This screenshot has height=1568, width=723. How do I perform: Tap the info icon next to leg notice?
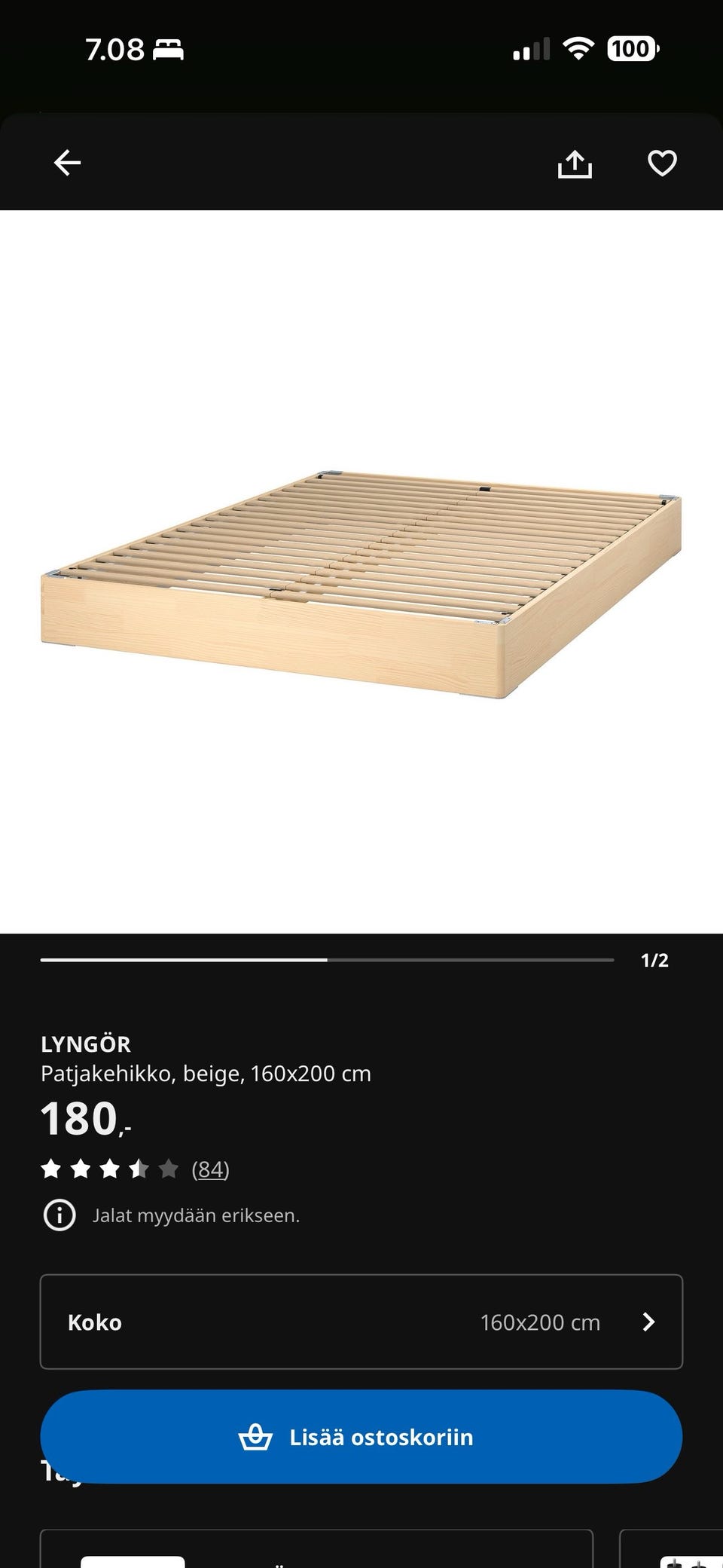click(61, 1215)
